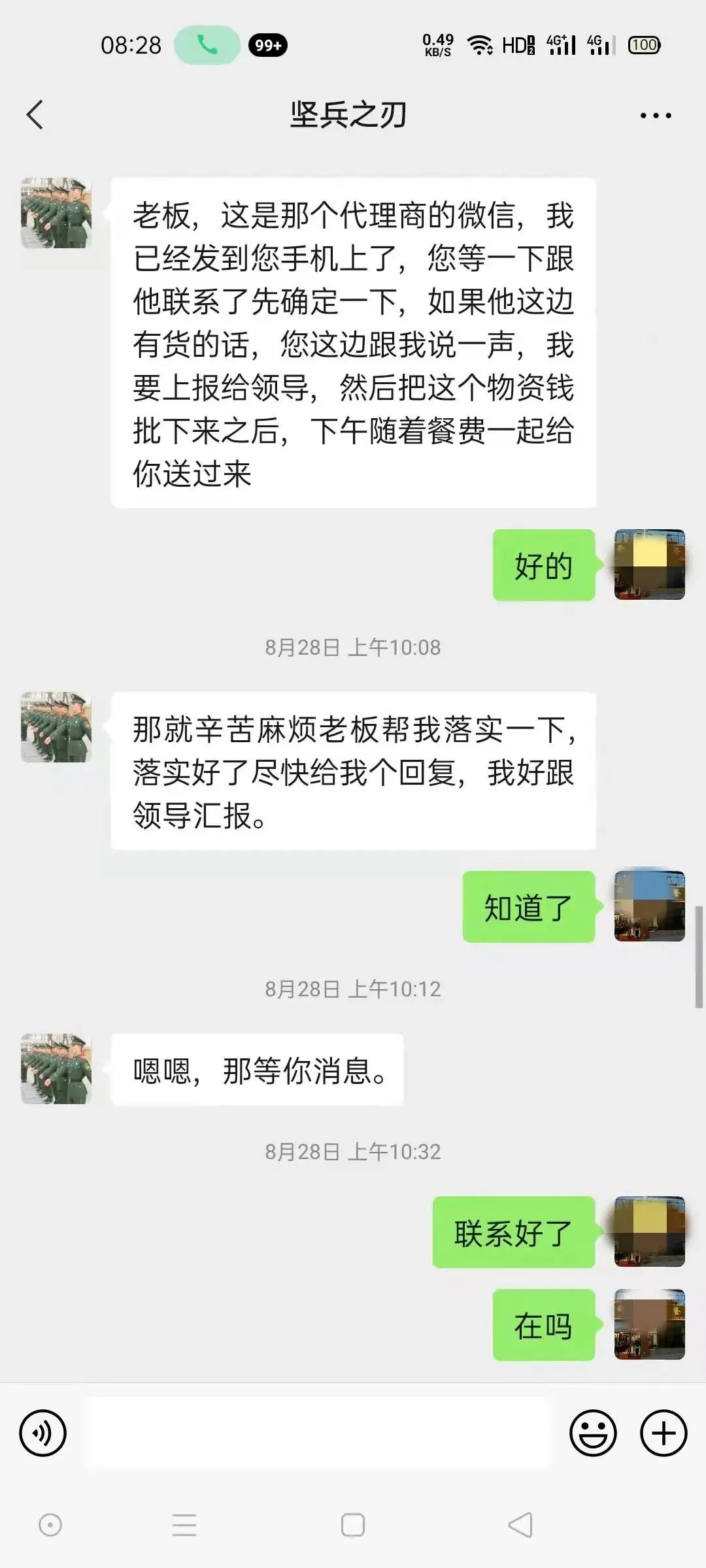Tap the 99+ unread messages badge
This screenshot has height=1568, width=706.
tap(269, 46)
